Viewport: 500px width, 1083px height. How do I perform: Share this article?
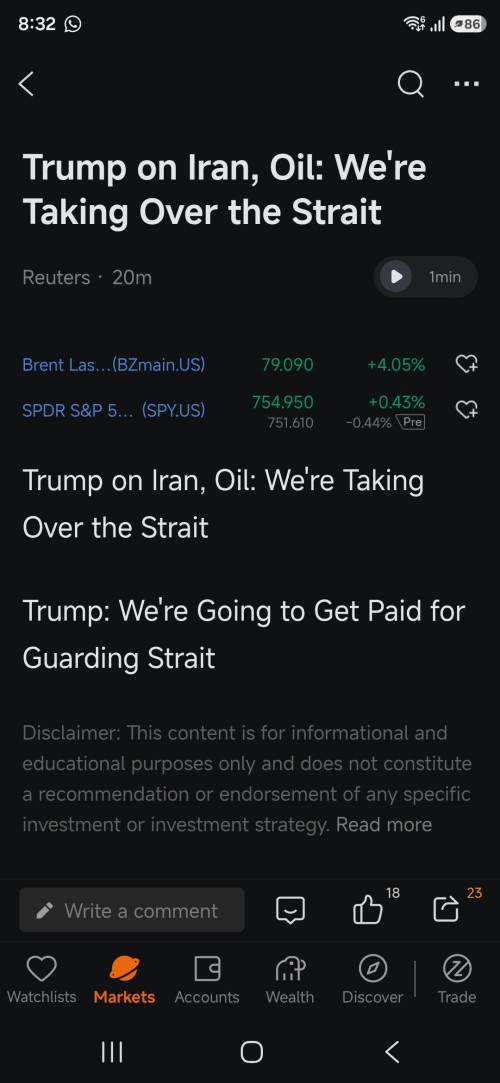446,910
